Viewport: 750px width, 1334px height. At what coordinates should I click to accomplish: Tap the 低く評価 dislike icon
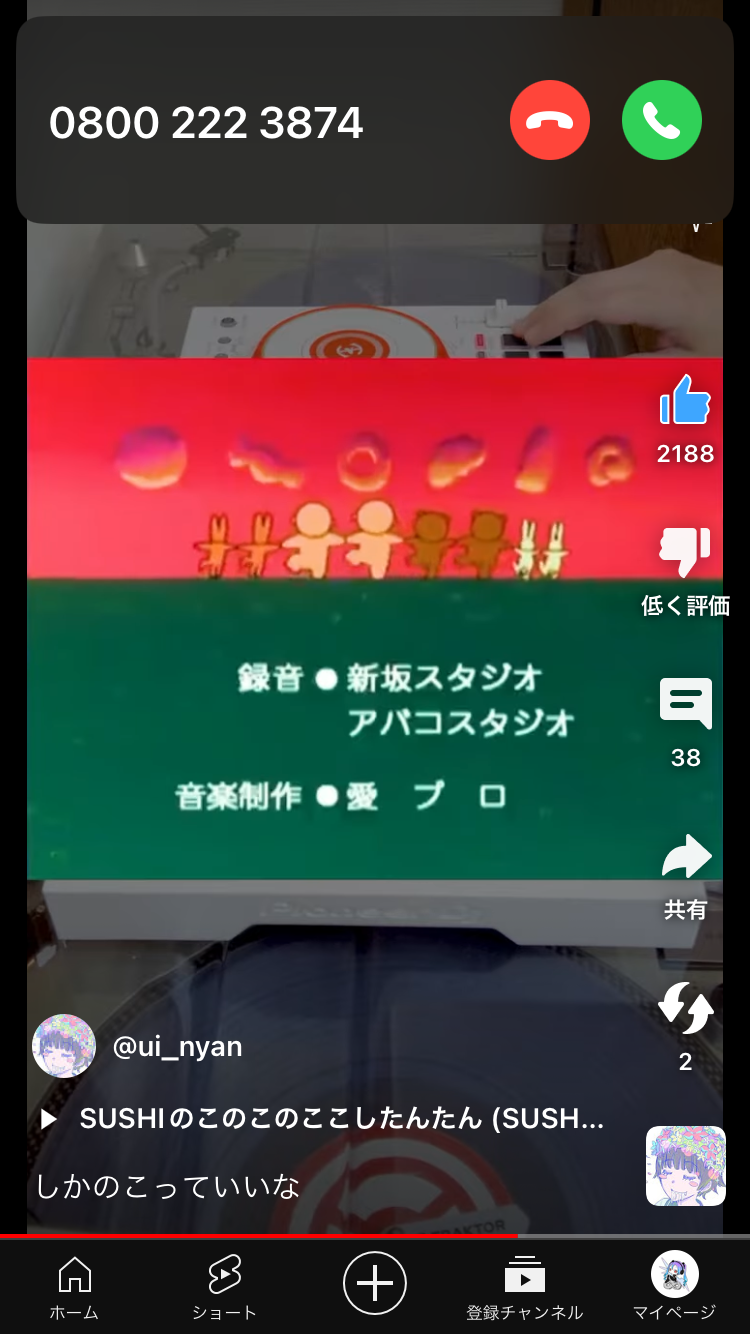point(685,552)
